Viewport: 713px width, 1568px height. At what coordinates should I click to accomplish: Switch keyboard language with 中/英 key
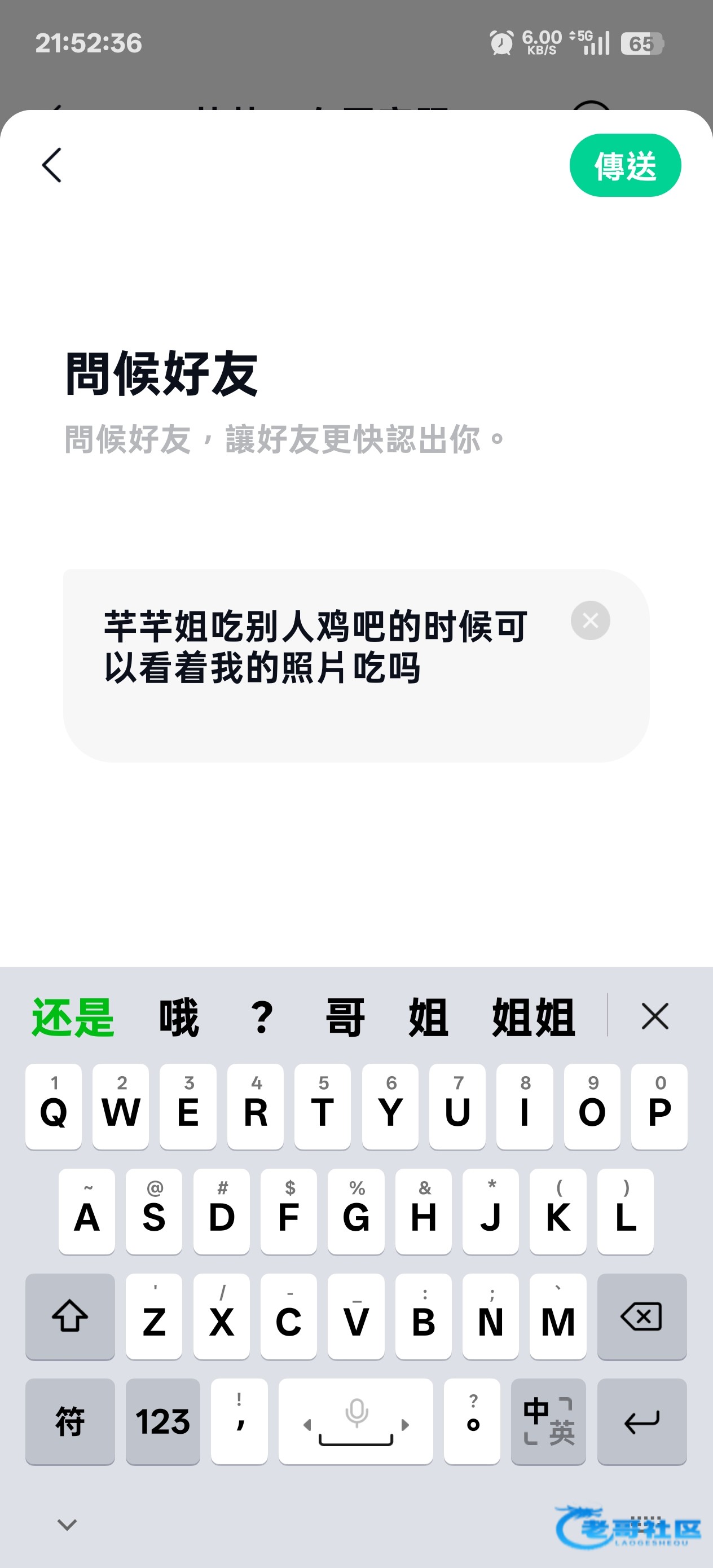548,1421
